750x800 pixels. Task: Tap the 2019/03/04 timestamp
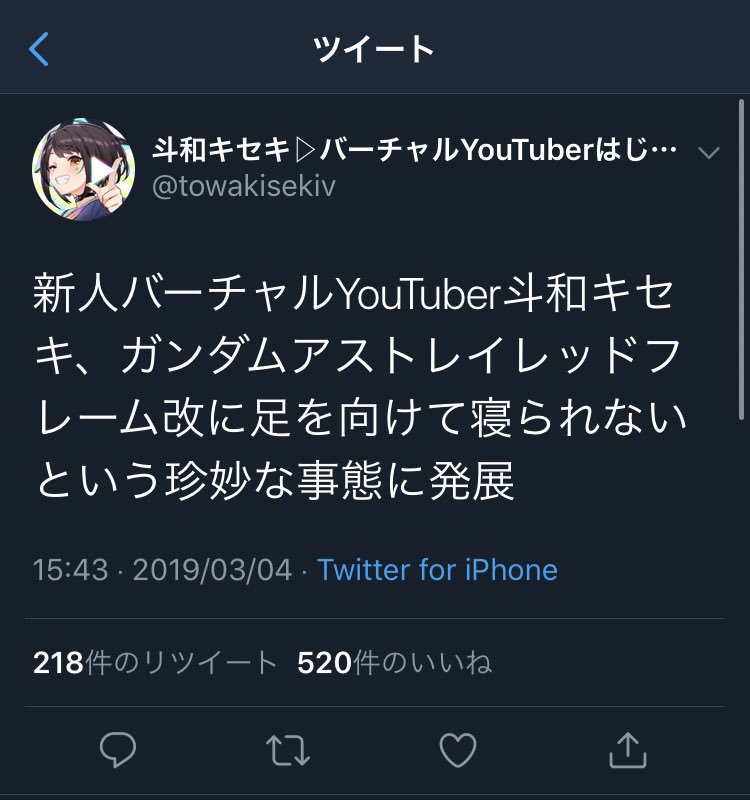[222, 569]
